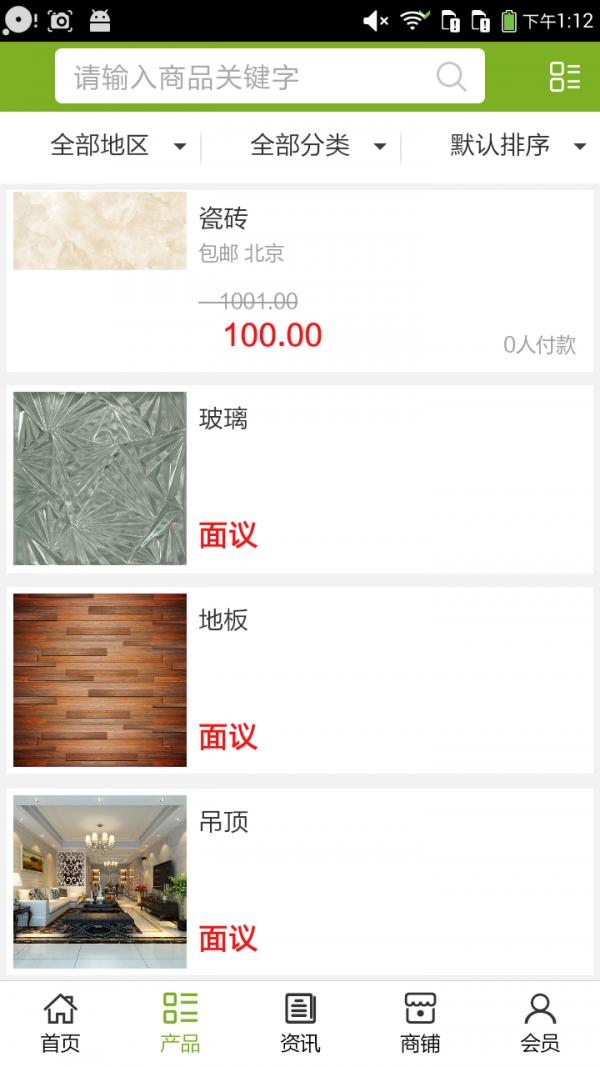View the 玻璃 product listing

[300, 479]
